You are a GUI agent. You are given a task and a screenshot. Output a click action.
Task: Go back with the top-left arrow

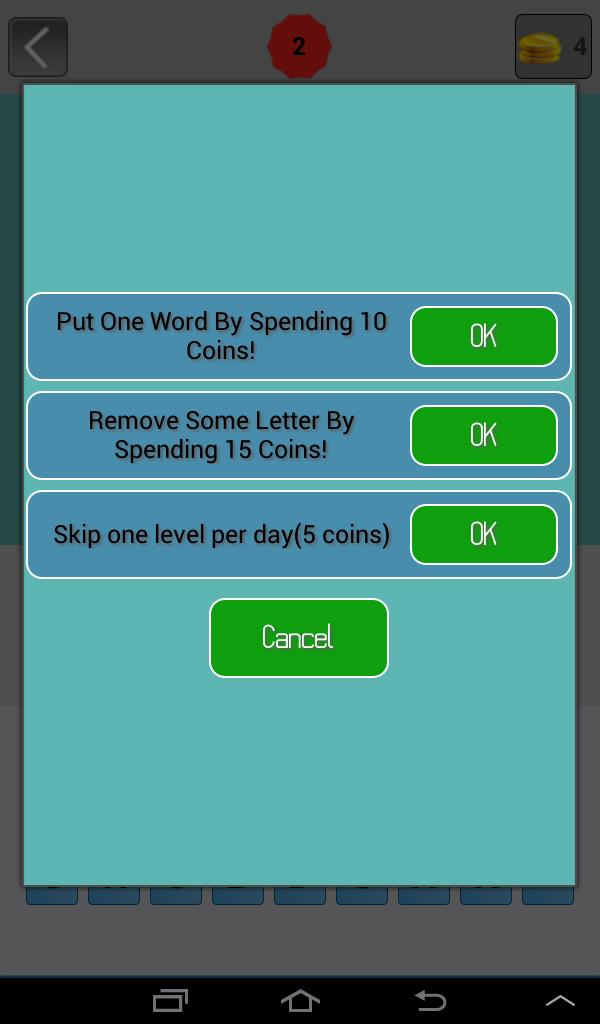click(38, 47)
